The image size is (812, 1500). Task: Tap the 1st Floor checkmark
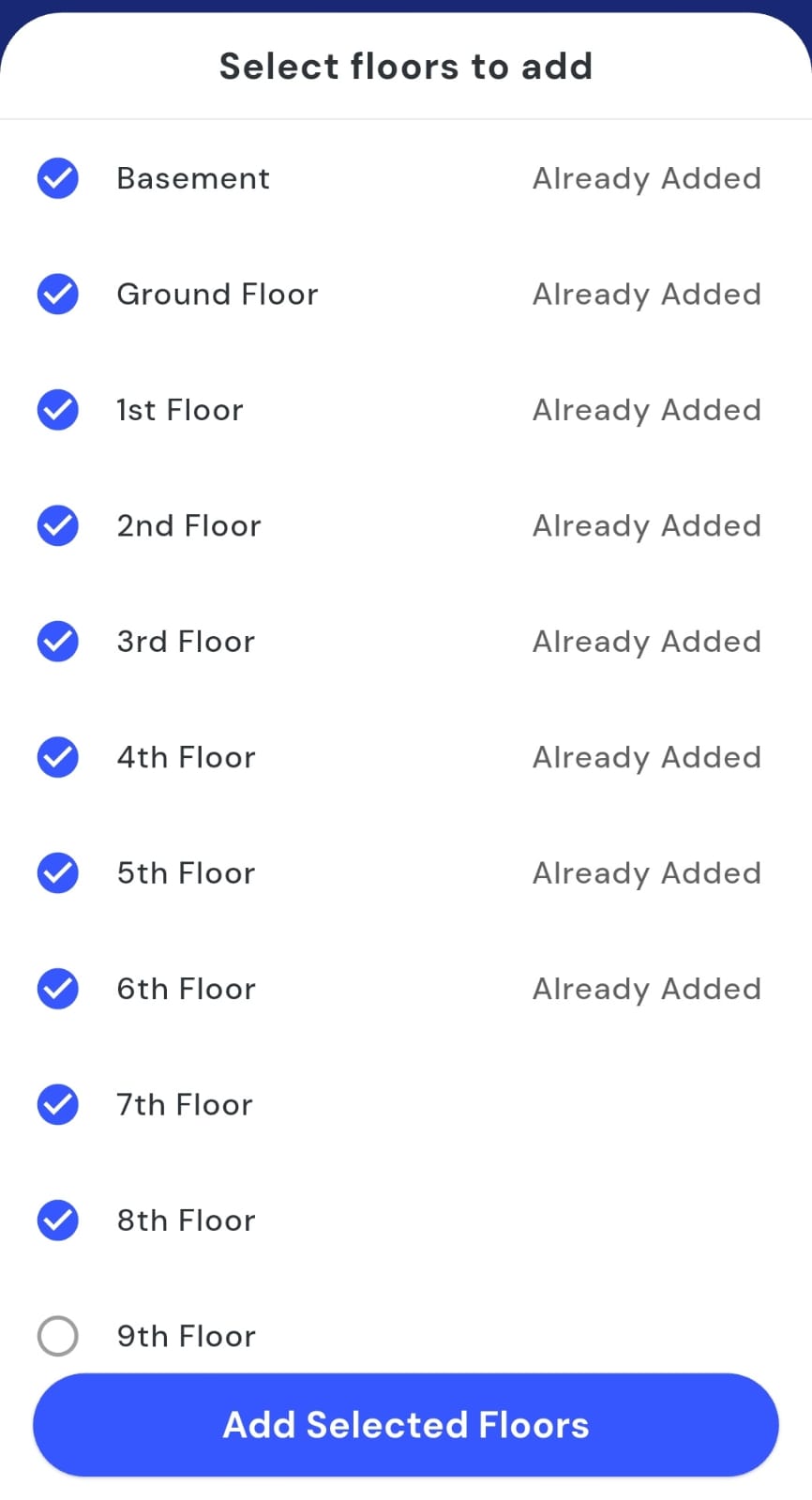coord(58,410)
